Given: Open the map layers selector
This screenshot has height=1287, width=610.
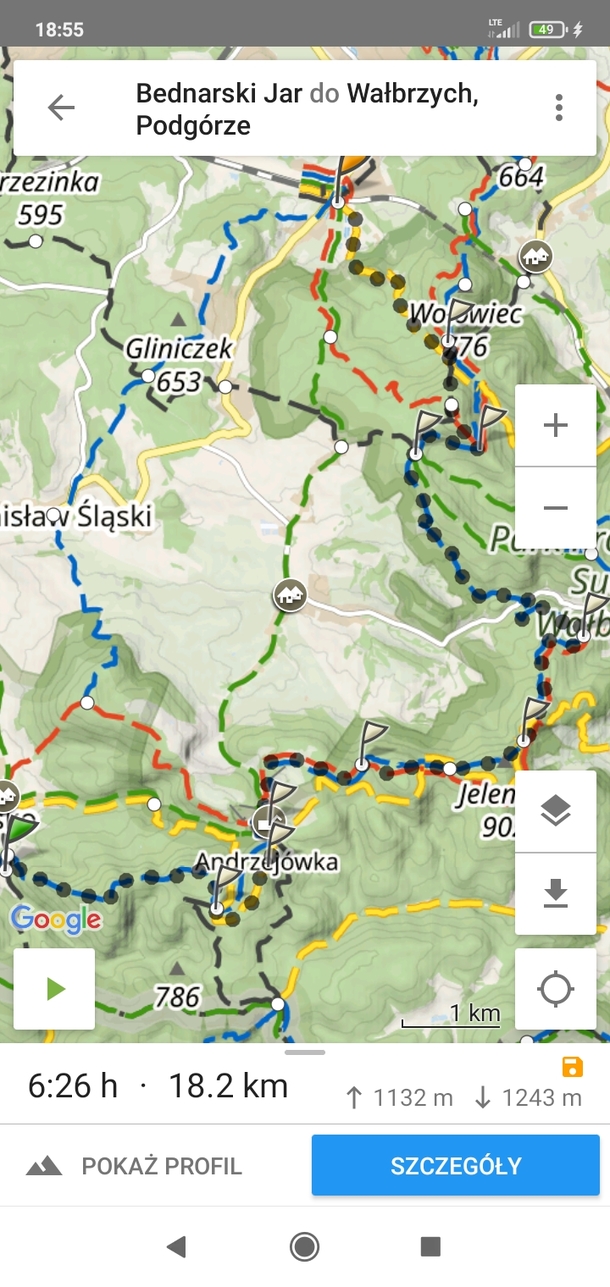Looking at the screenshot, I should [555, 811].
